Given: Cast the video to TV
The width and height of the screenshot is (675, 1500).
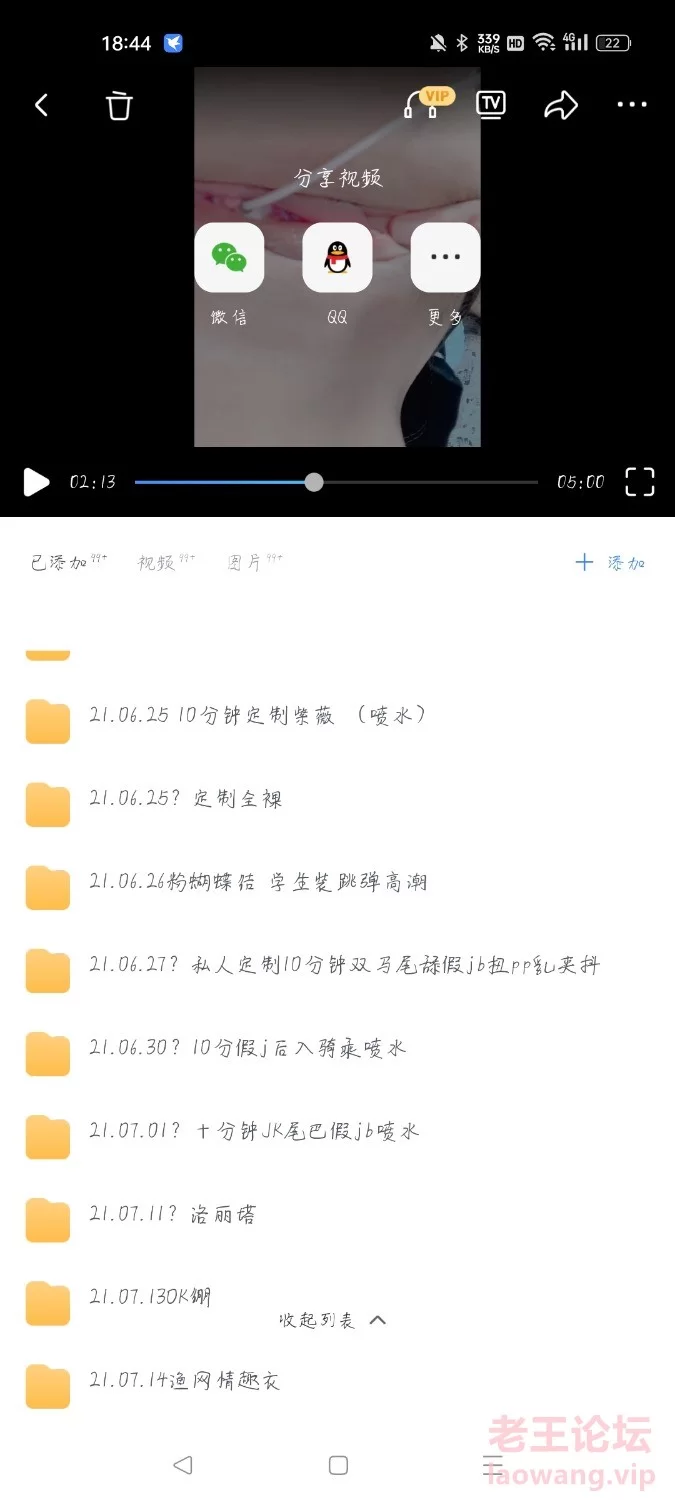Looking at the screenshot, I should tap(490, 104).
